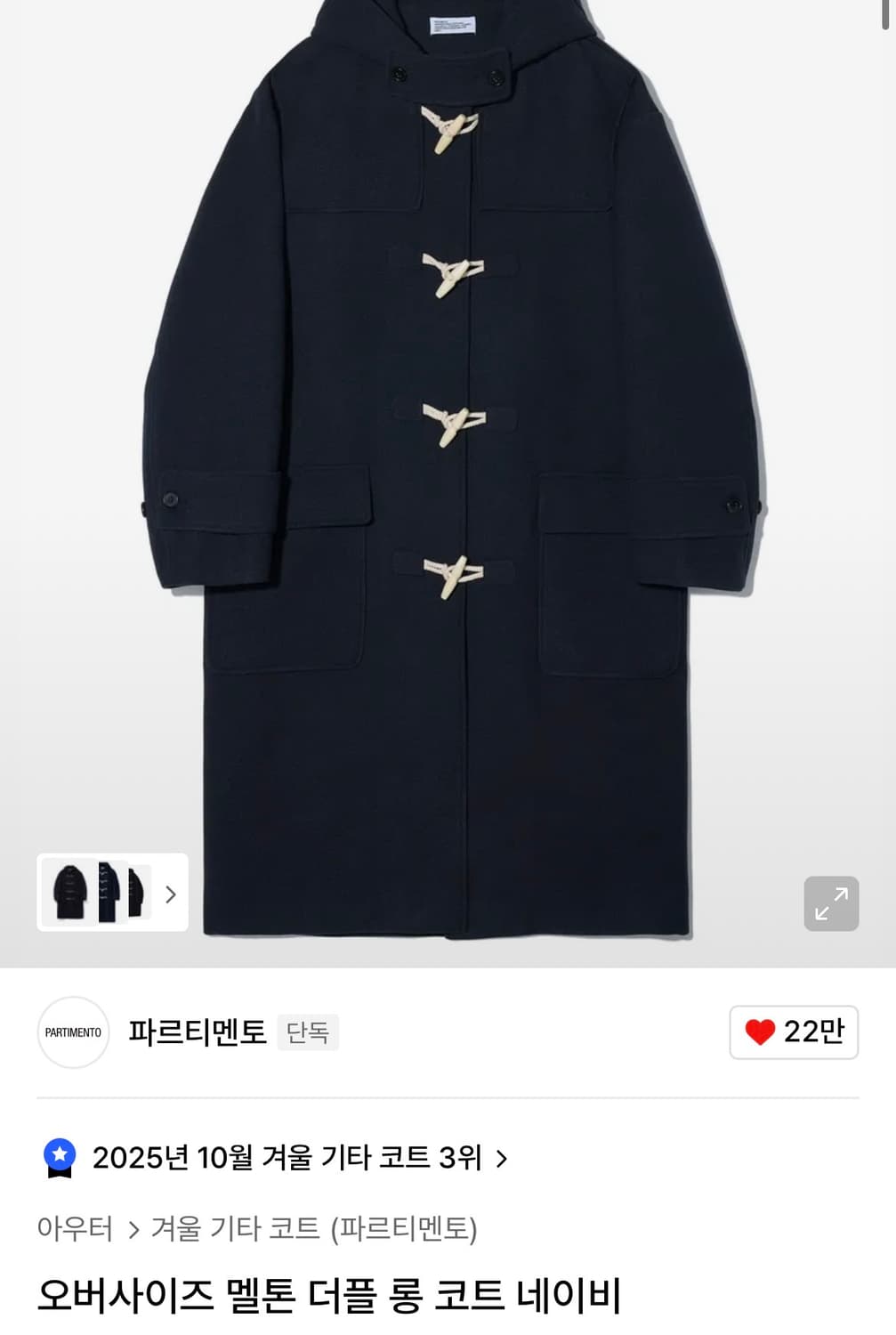
Task: Open the image fullscreen expand icon
Action: 832,903
